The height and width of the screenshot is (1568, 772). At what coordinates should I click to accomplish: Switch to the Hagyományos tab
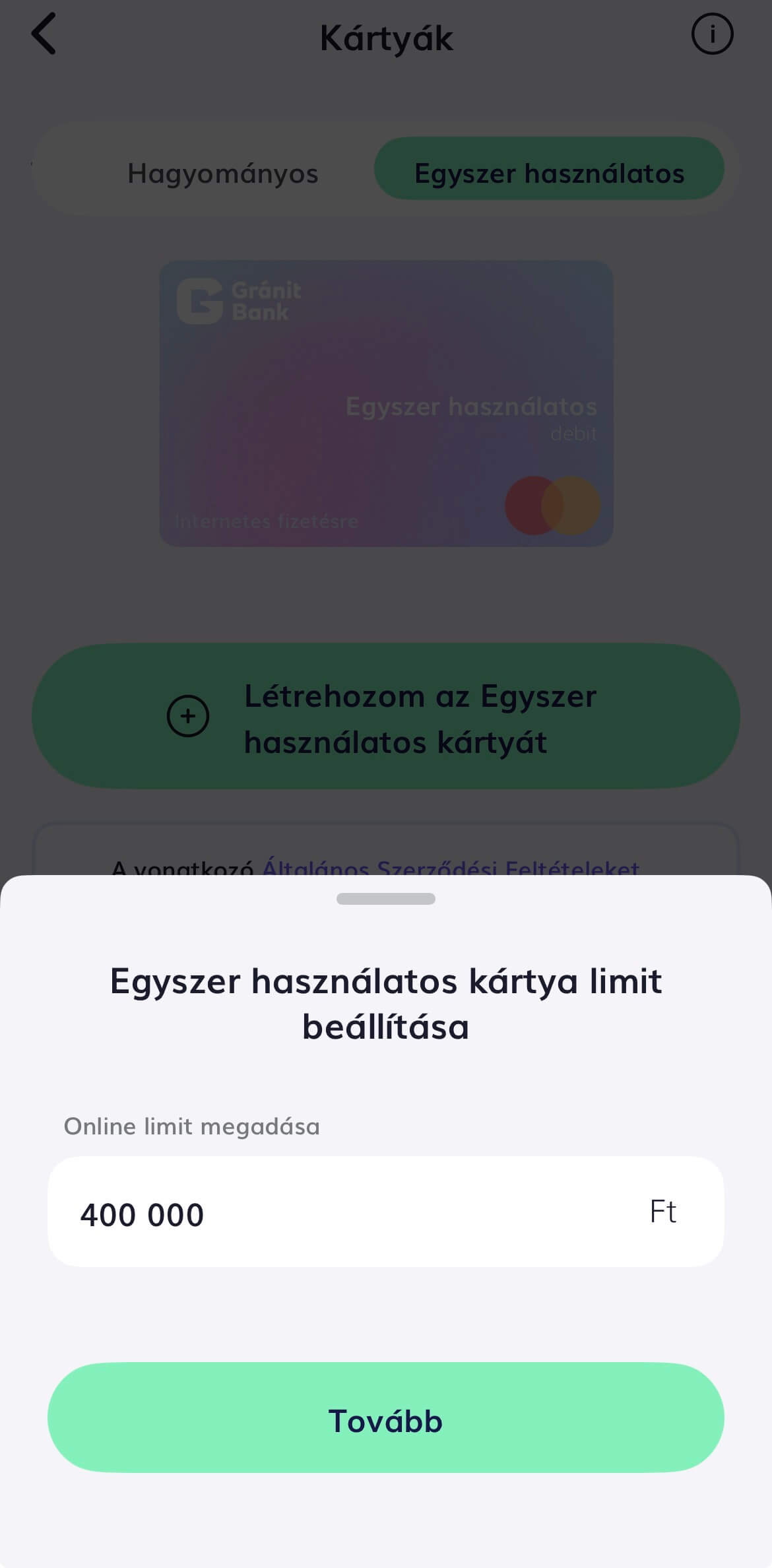pos(222,174)
